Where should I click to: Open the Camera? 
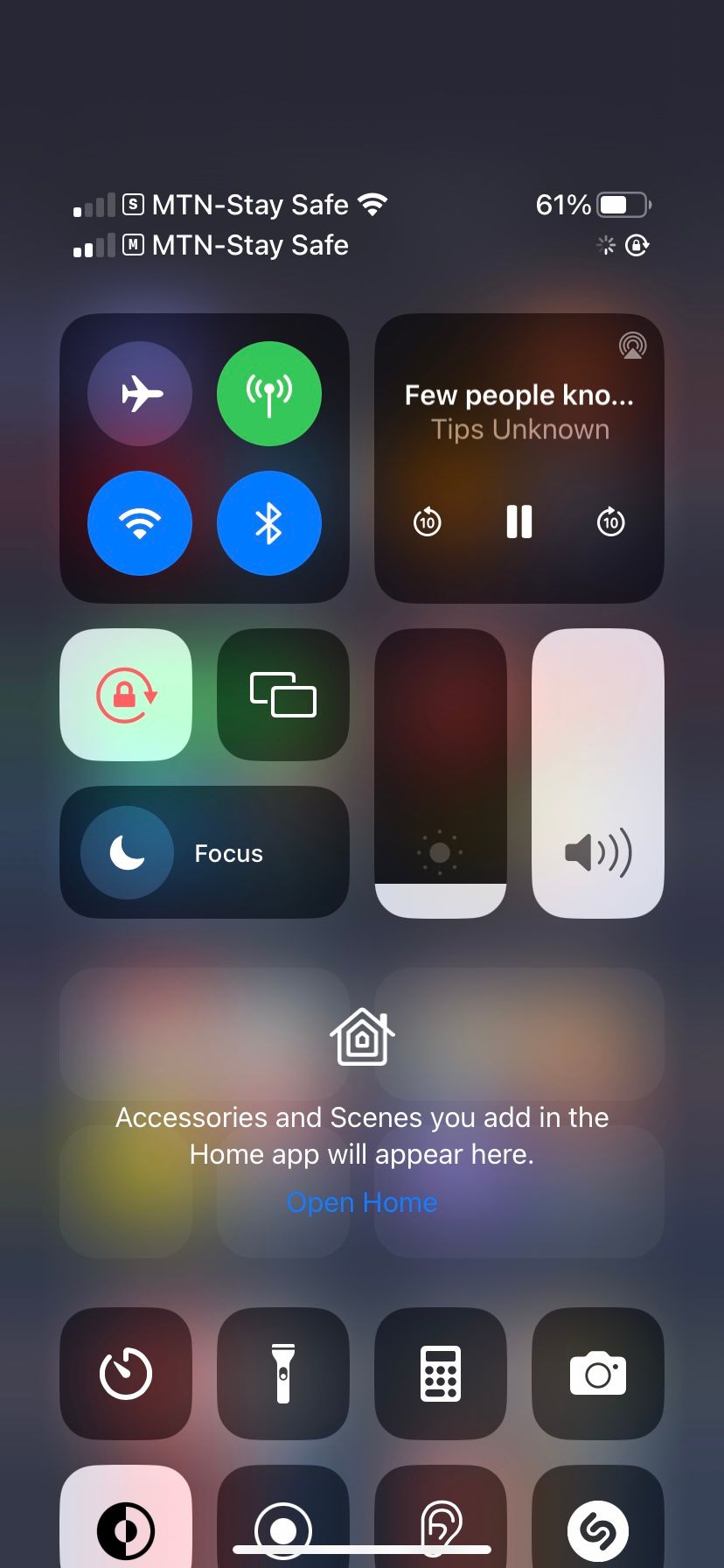[x=597, y=1373]
